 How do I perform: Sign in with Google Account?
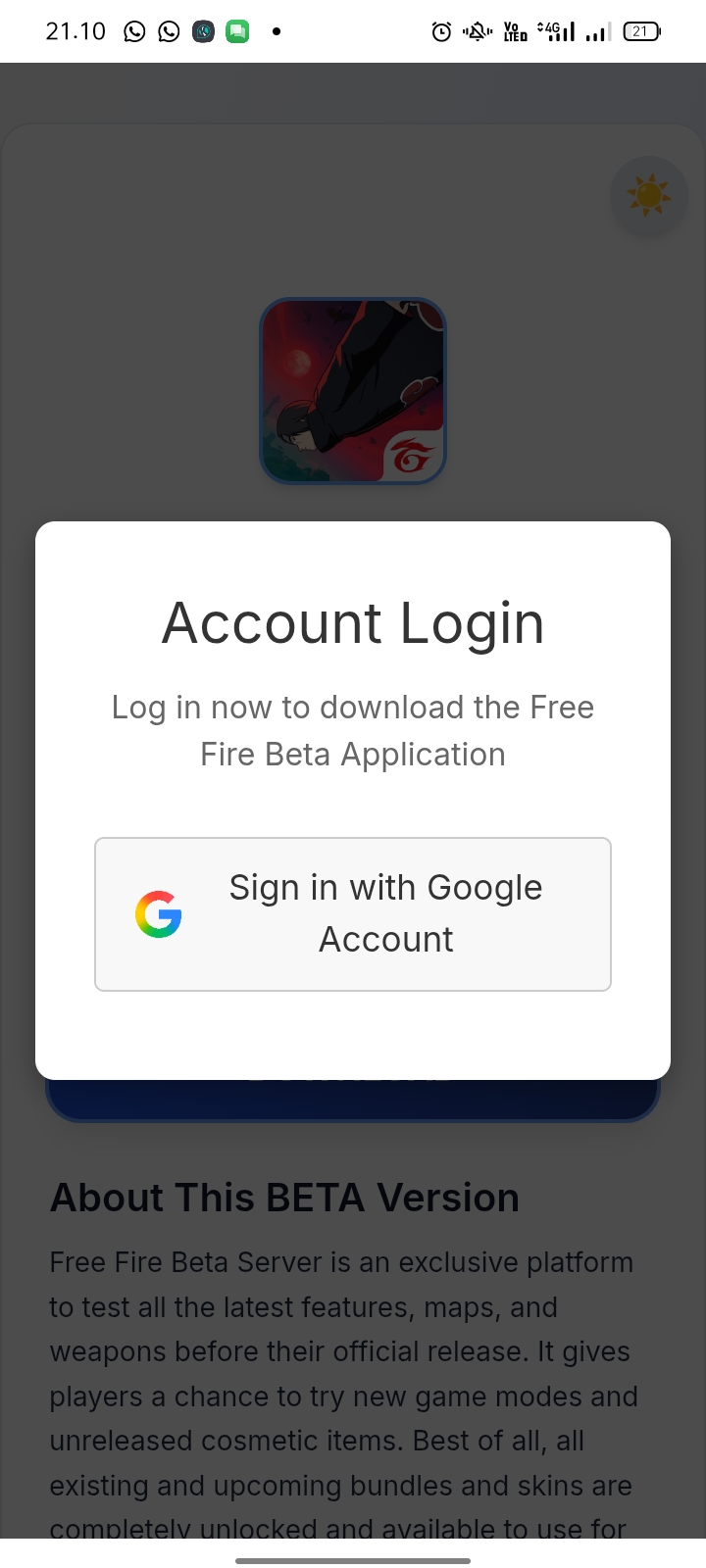353,913
